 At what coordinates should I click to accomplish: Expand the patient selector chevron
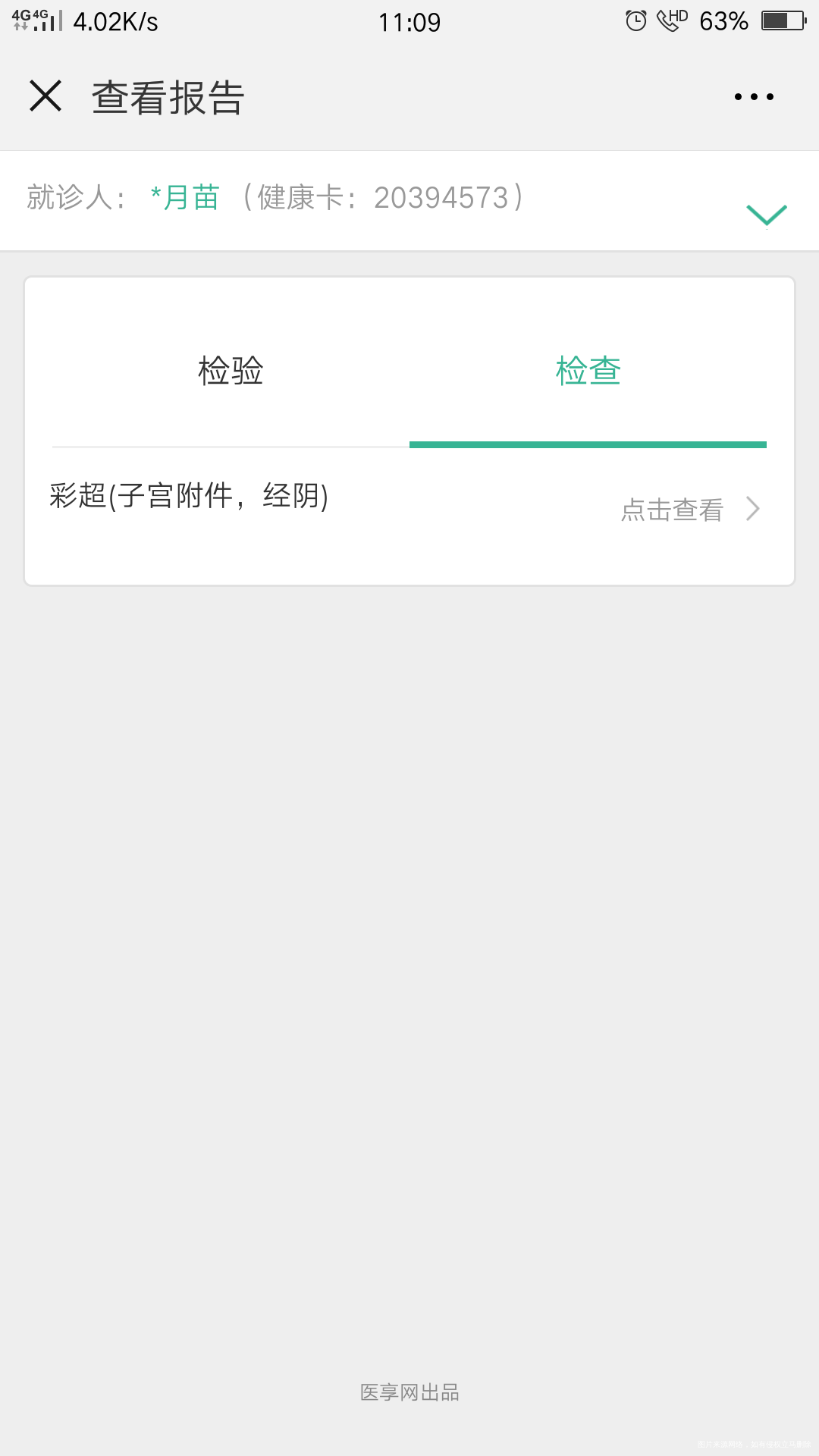pyautogui.click(x=766, y=216)
